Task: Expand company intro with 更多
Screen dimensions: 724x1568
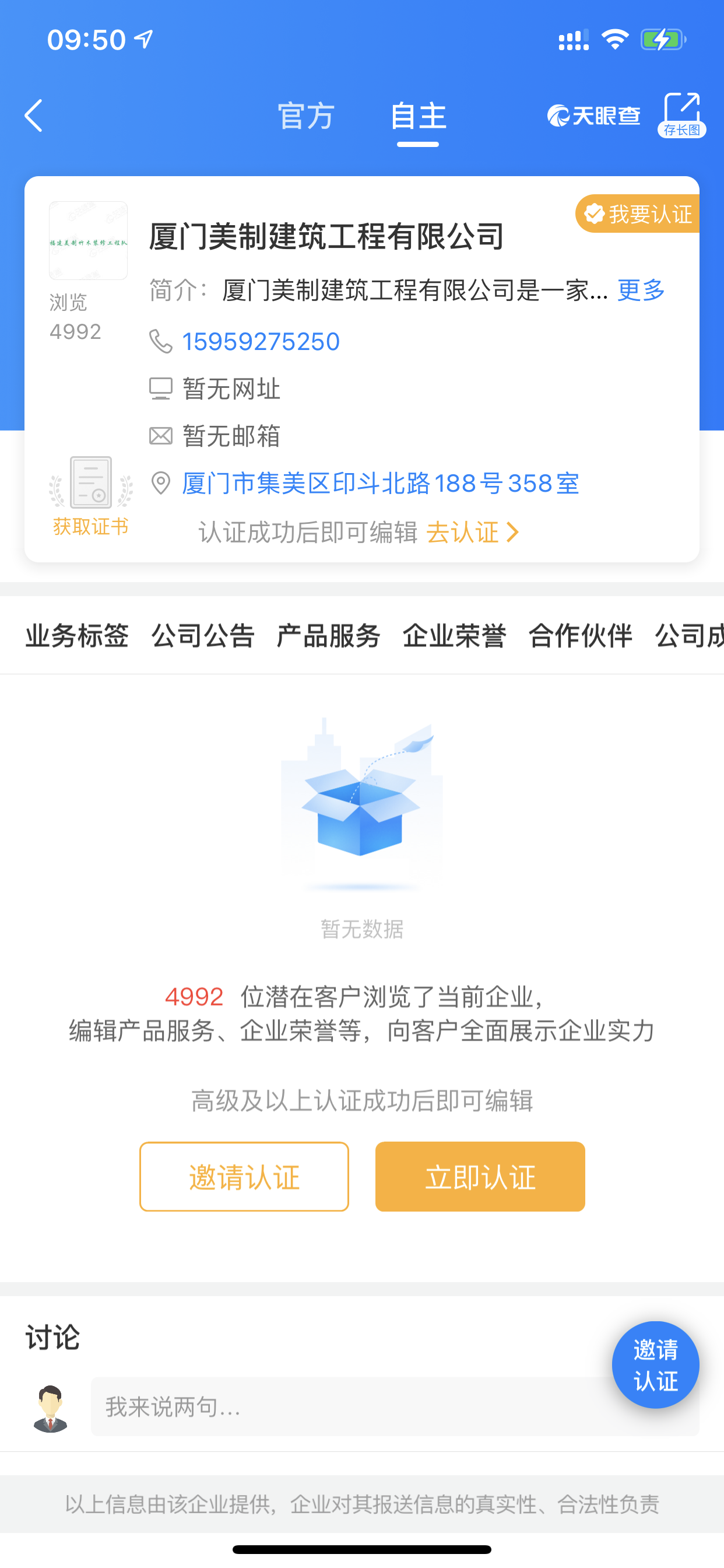Action: (x=641, y=290)
